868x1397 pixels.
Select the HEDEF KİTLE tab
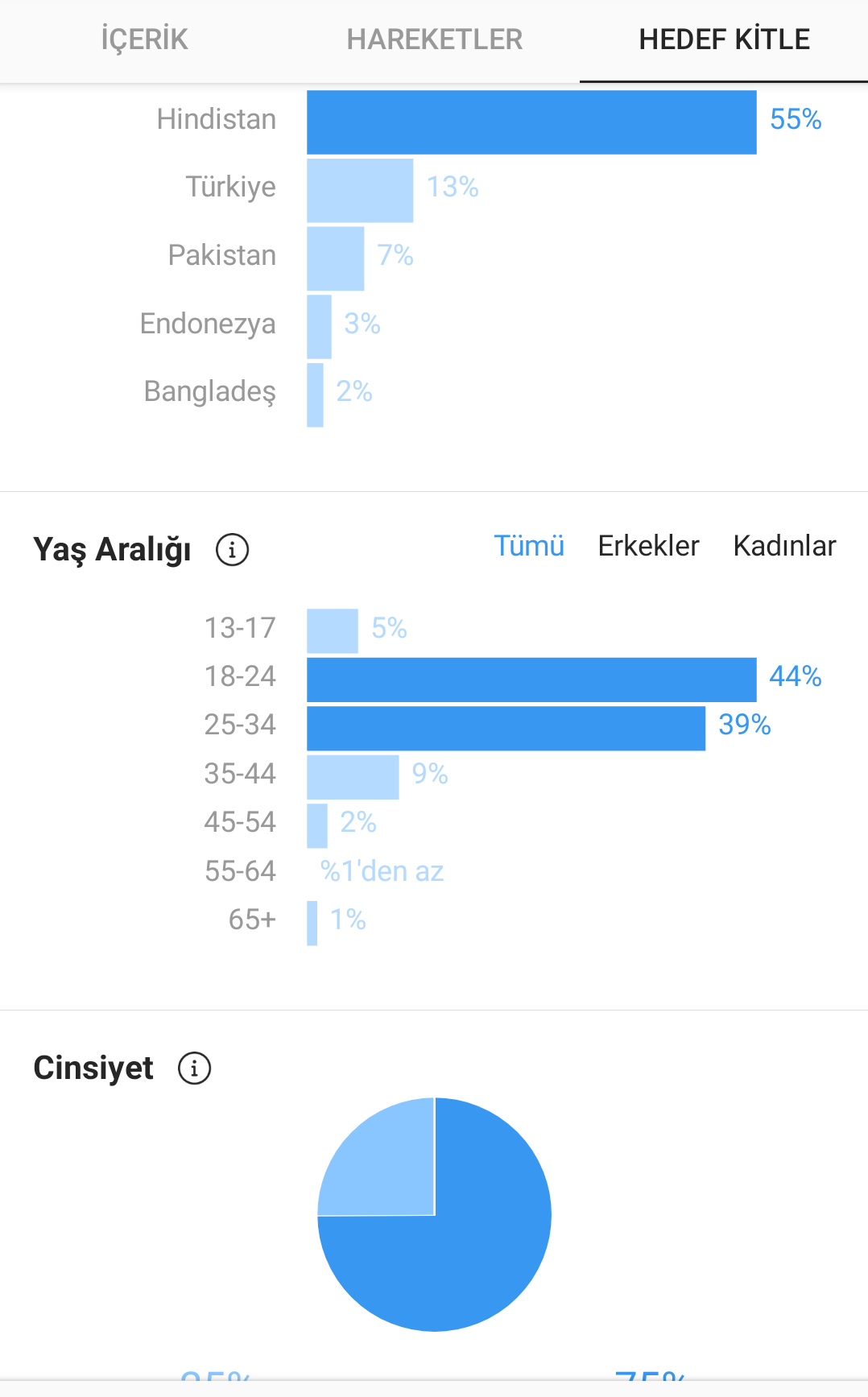pyautogui.click(x=724, y=39)
